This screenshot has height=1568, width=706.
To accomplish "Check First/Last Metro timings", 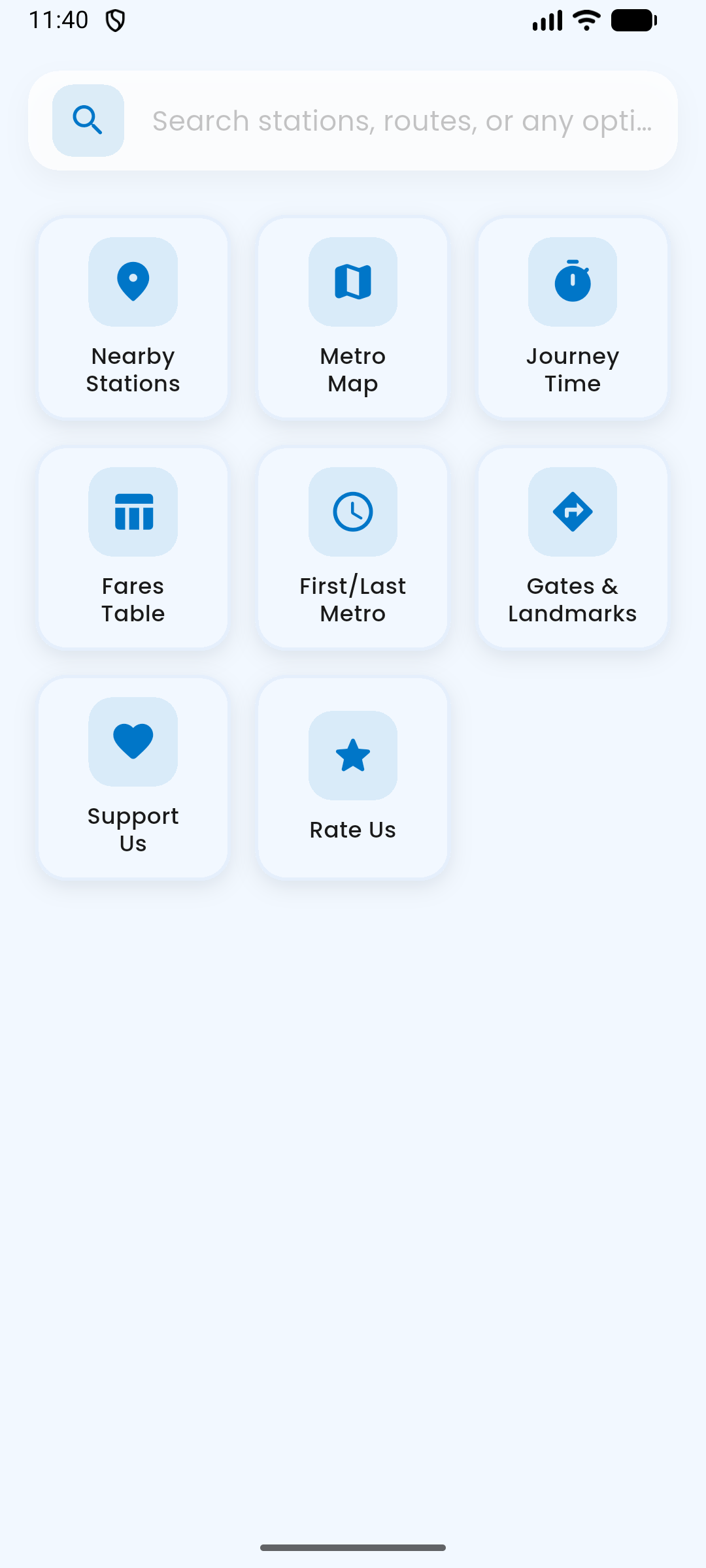I will click(352, 547).
